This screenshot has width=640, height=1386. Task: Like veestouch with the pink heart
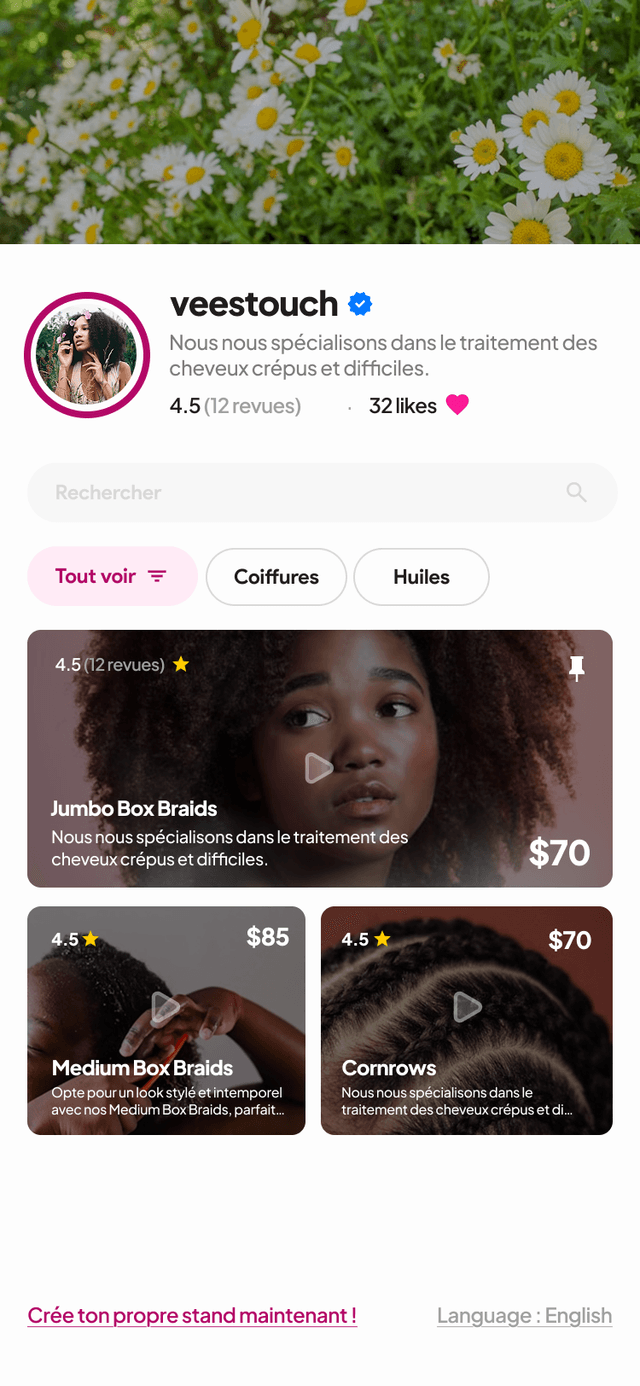(x=457, y=405)
